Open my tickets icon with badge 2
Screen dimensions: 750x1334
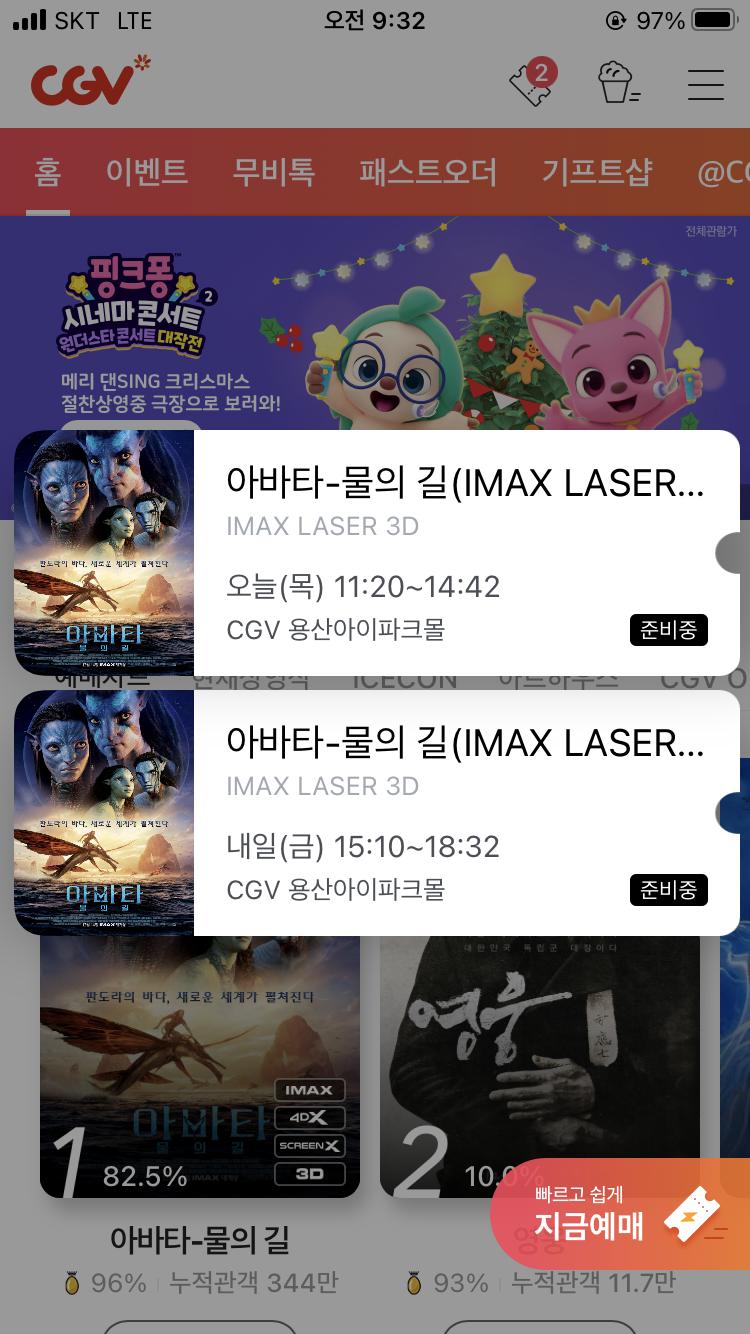531,84
